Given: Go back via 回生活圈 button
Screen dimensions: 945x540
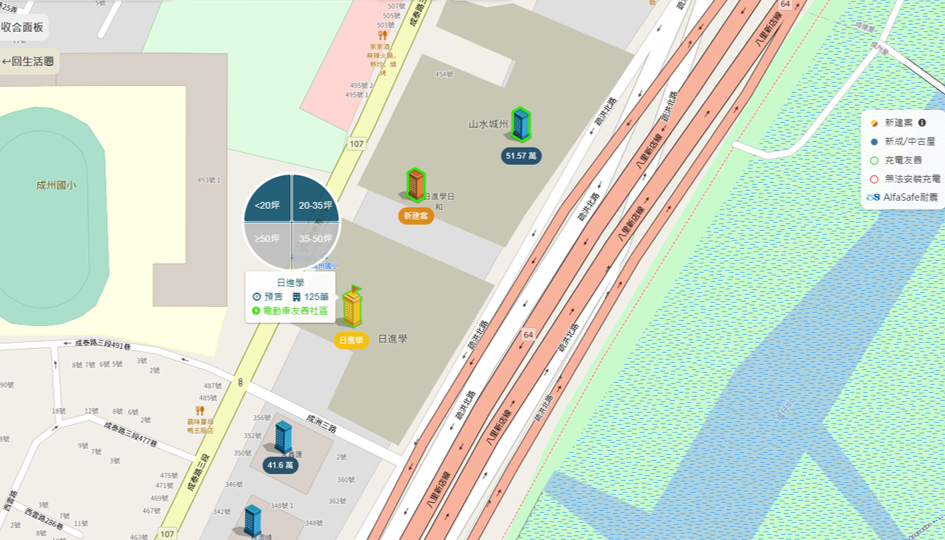Looking at the screenshot, I should click(x=28, y=61).
